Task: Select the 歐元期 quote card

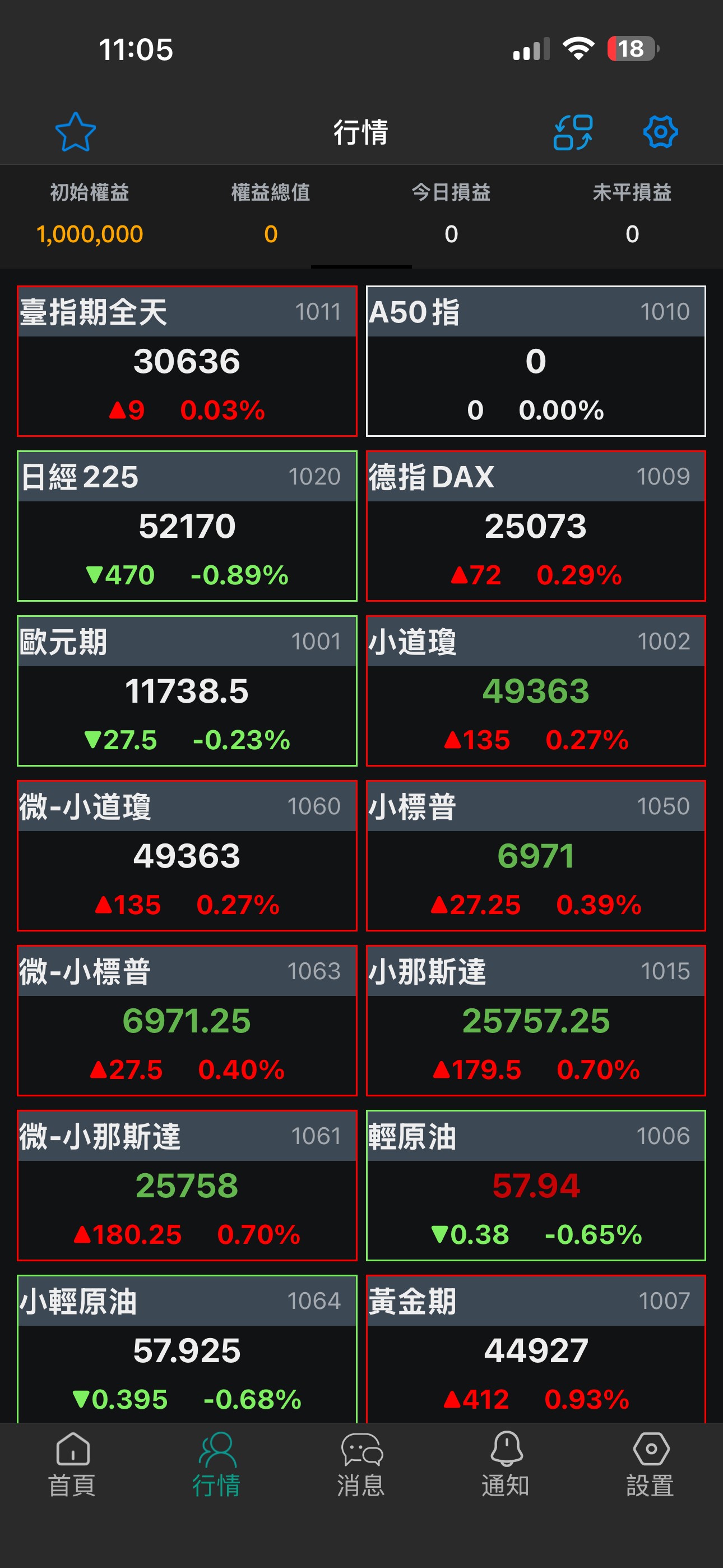Action: 187,691
